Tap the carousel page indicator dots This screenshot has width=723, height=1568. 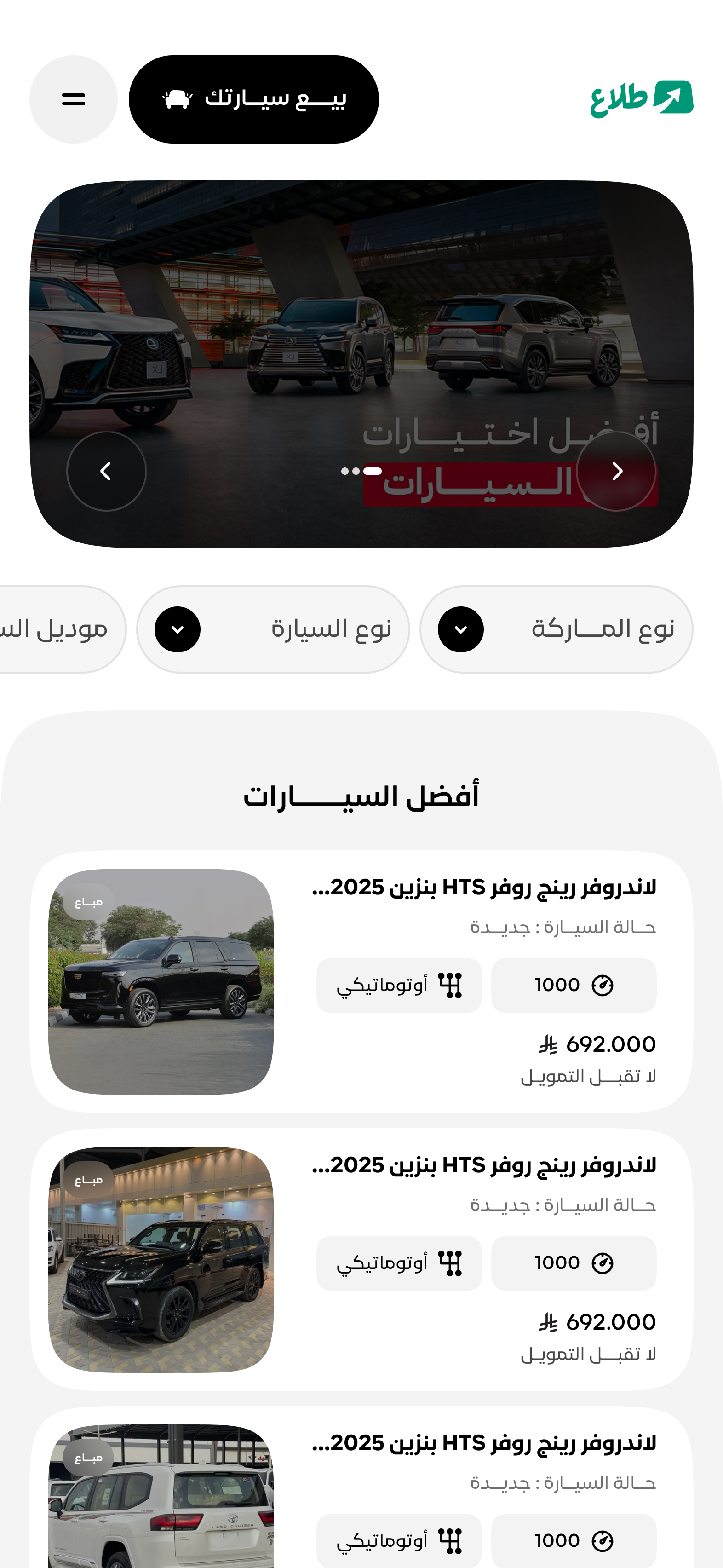click(x=361, y=471)
